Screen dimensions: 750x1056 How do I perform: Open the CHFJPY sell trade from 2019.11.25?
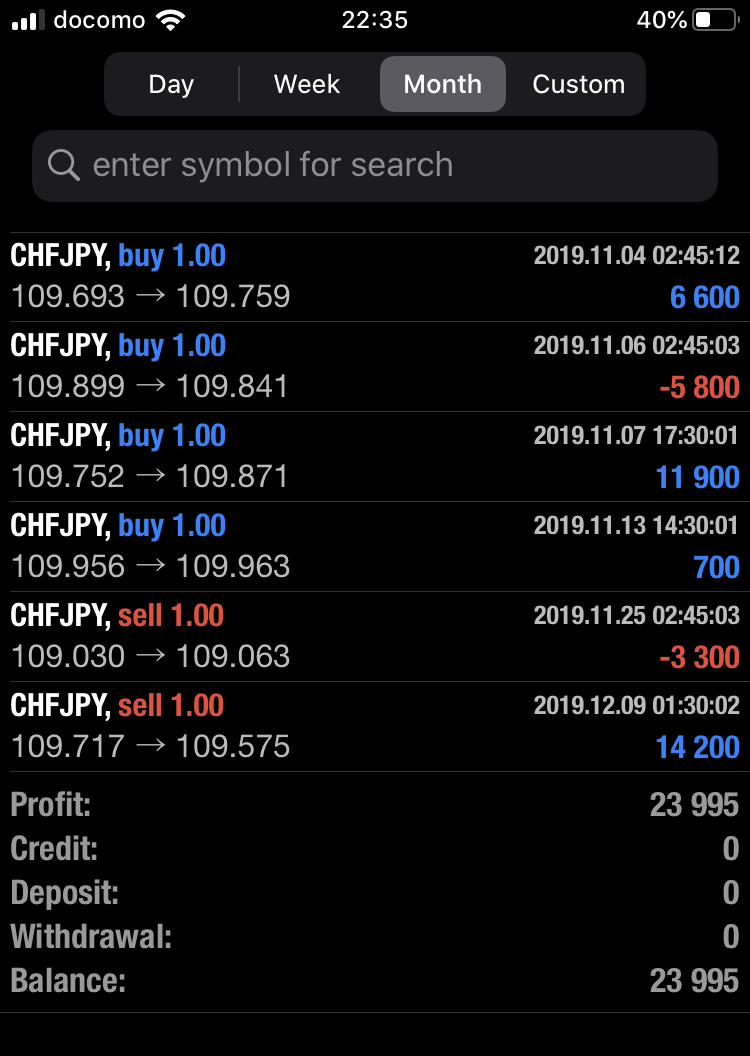(375, 637)
